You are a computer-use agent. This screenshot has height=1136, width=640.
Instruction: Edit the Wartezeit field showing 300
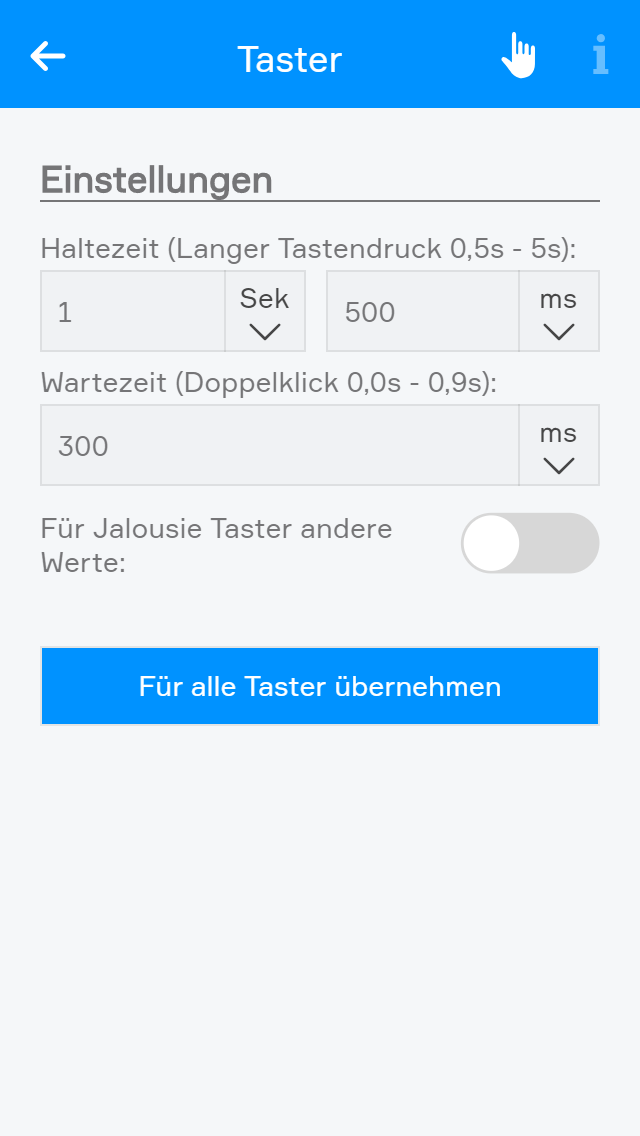(x=280, y=446)
